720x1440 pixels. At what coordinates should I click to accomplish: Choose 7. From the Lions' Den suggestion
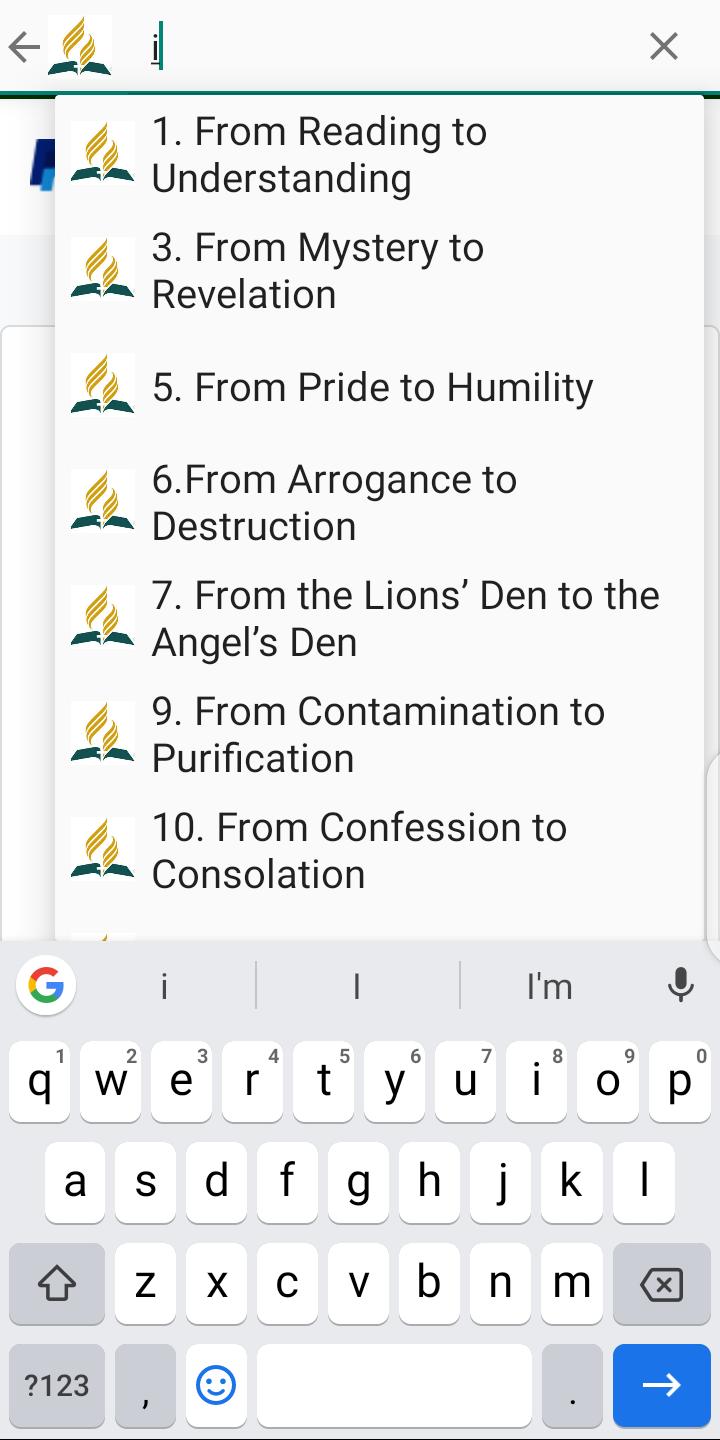(380, 619)
